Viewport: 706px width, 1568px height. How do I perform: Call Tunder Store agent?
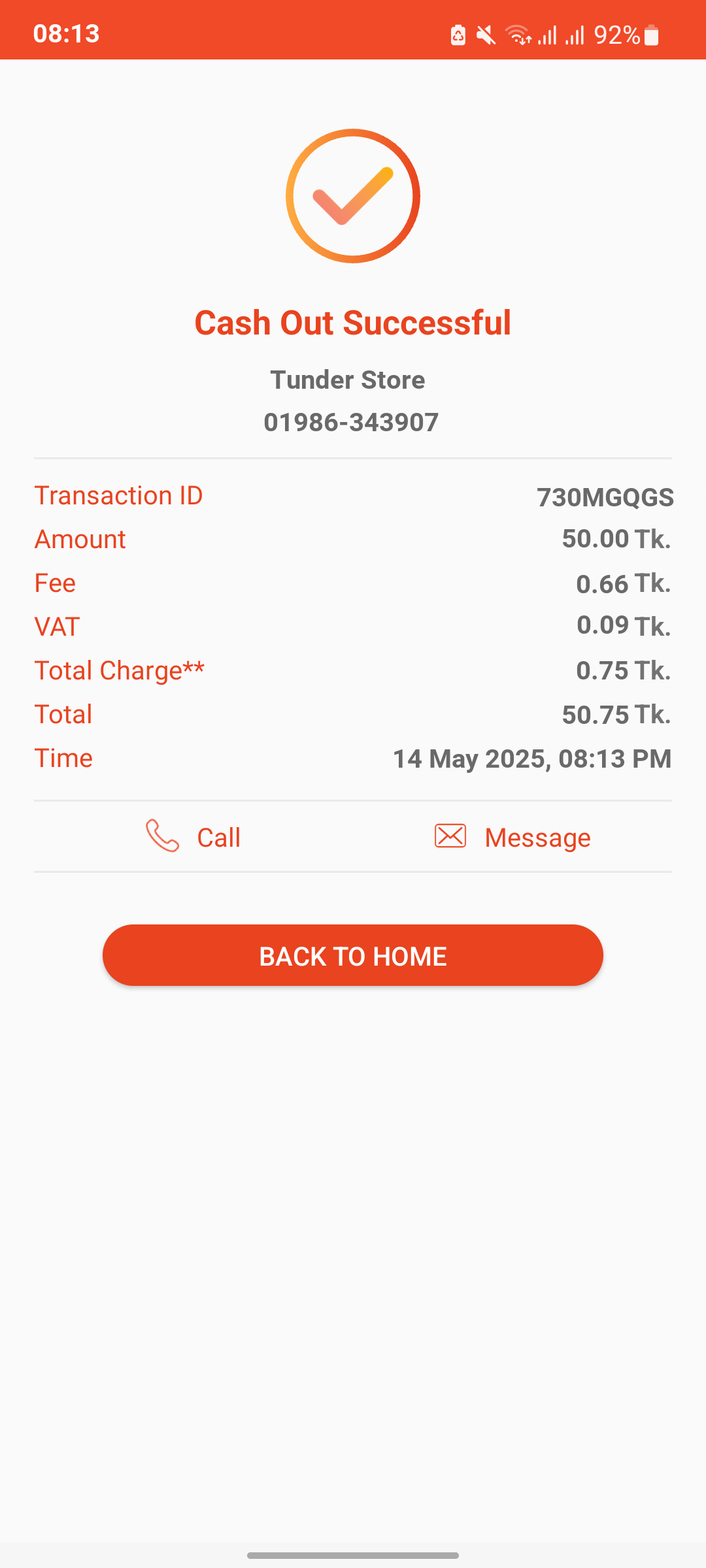(193, 836)
